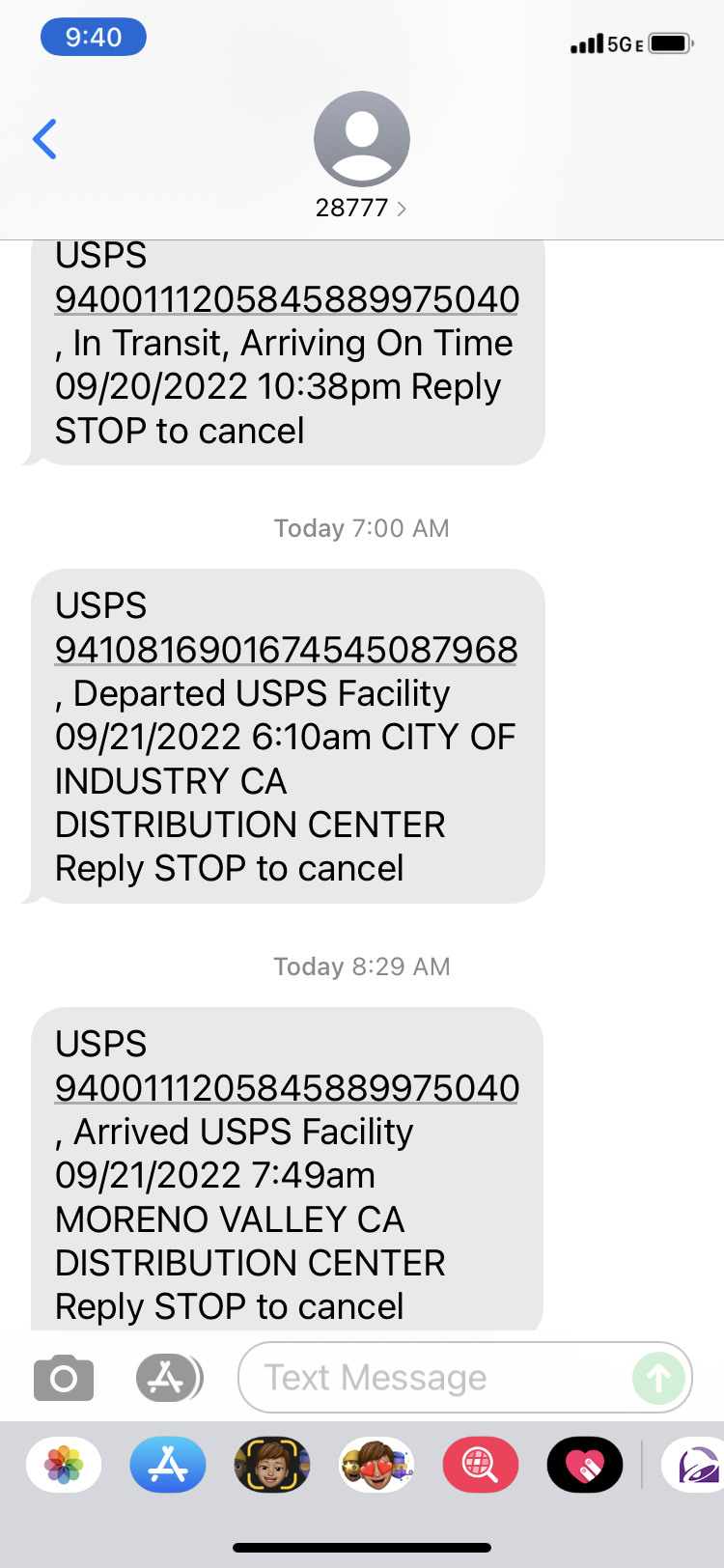This screenshot has height=1568, width=724.
Task: Open tracking link in the Moreno Valley message
Action: point(287,1088)
